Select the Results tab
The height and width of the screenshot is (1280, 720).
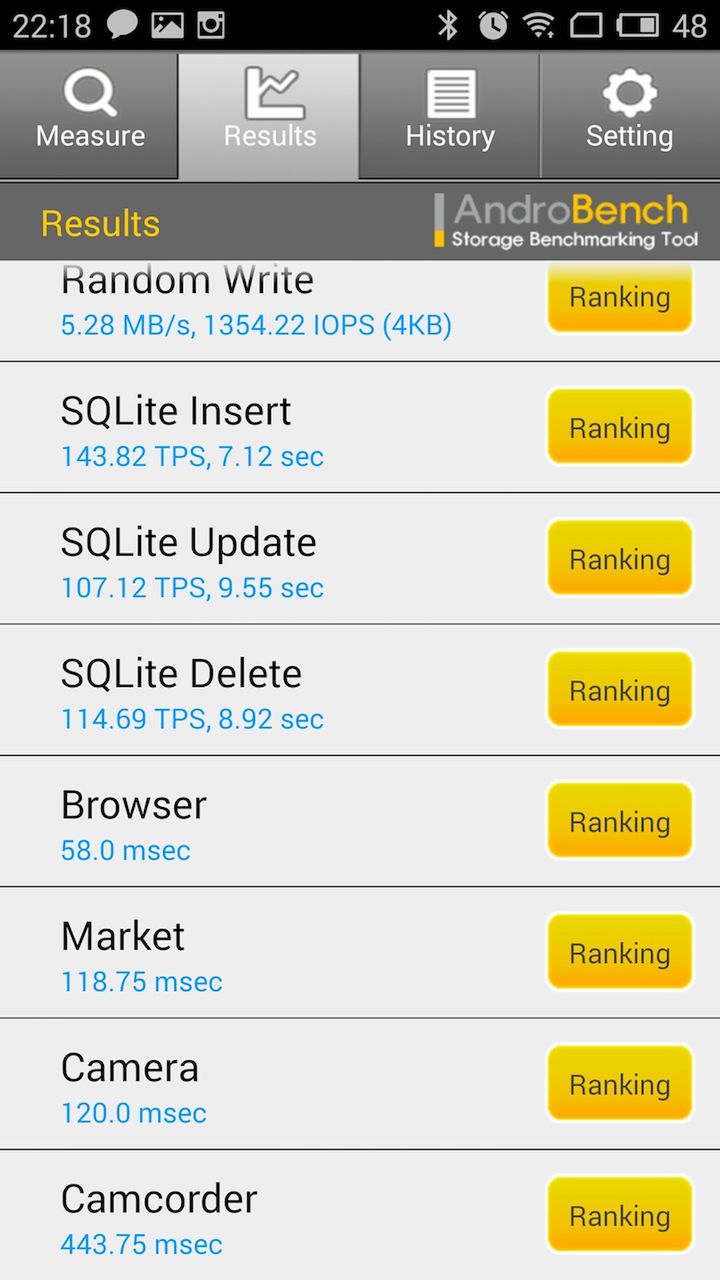[x=270, y=115]
